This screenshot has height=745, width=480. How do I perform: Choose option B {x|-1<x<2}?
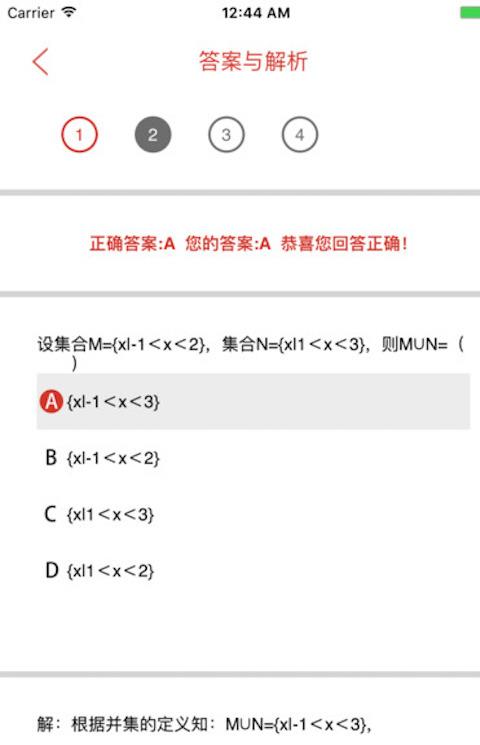(253, 458)
